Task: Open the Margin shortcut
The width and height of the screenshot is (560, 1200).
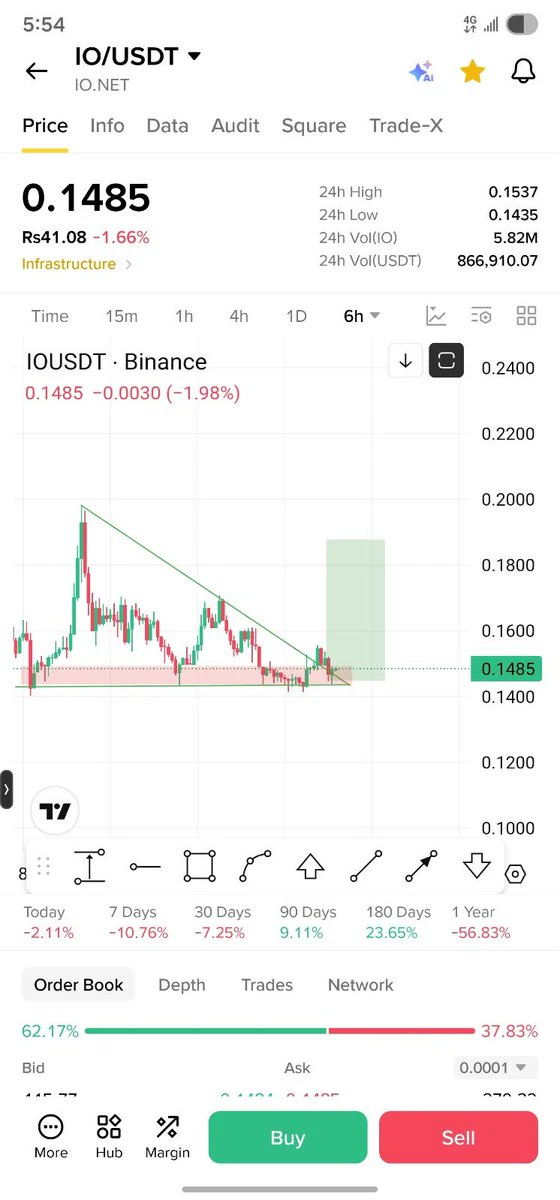Action: click(167, 1137)
